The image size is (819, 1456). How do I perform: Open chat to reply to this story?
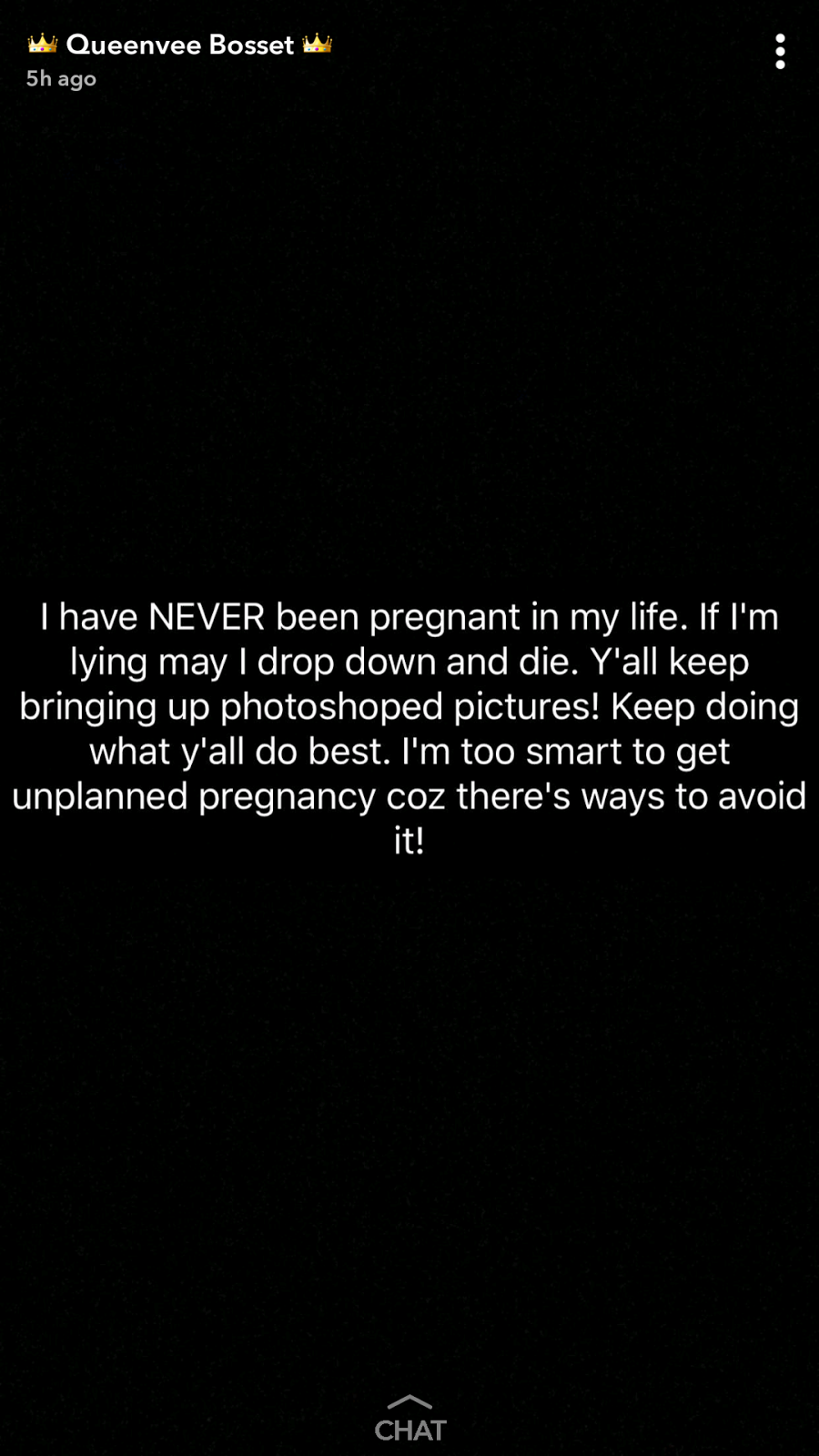coord(409,1420)
